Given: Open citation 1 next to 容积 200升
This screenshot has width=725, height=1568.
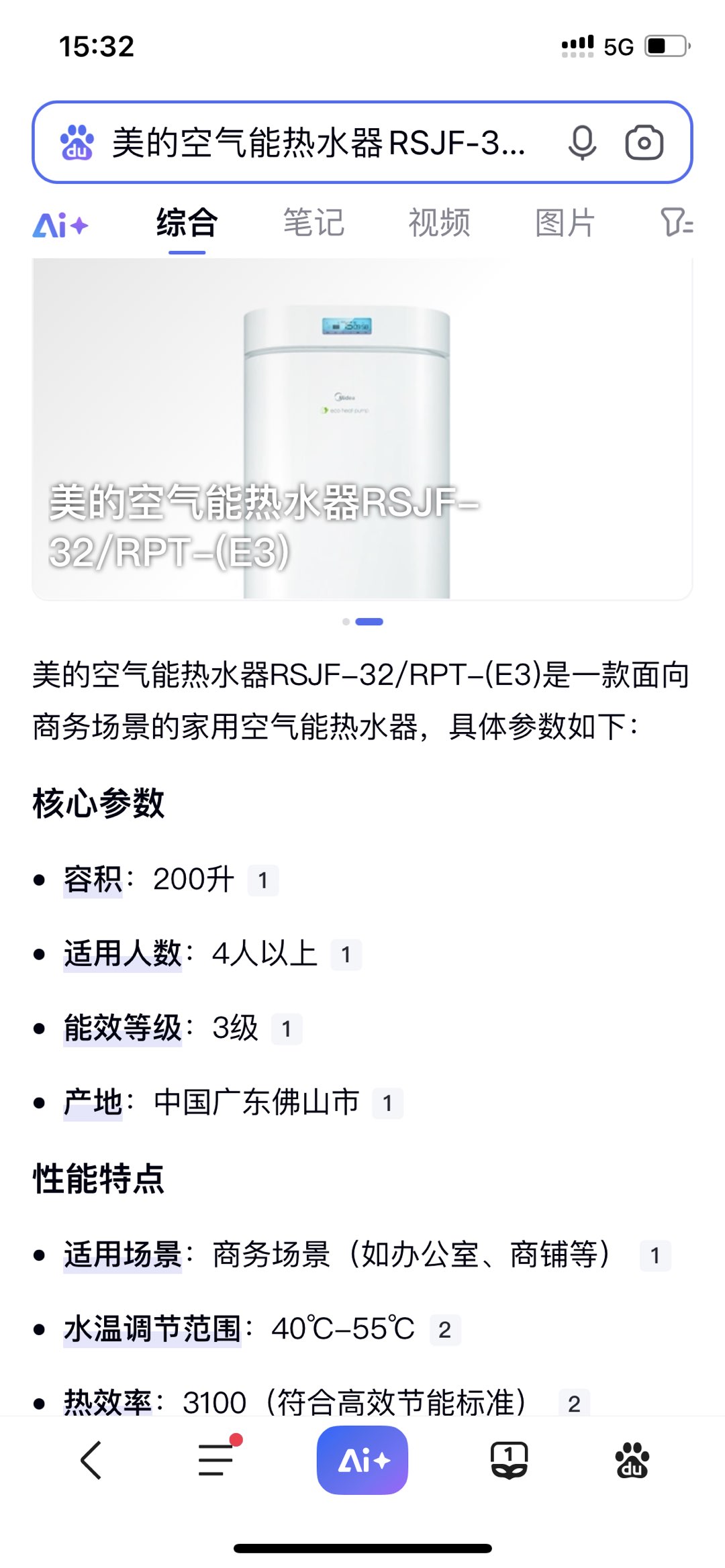Looking at the screenshot, I should [263, 880].
